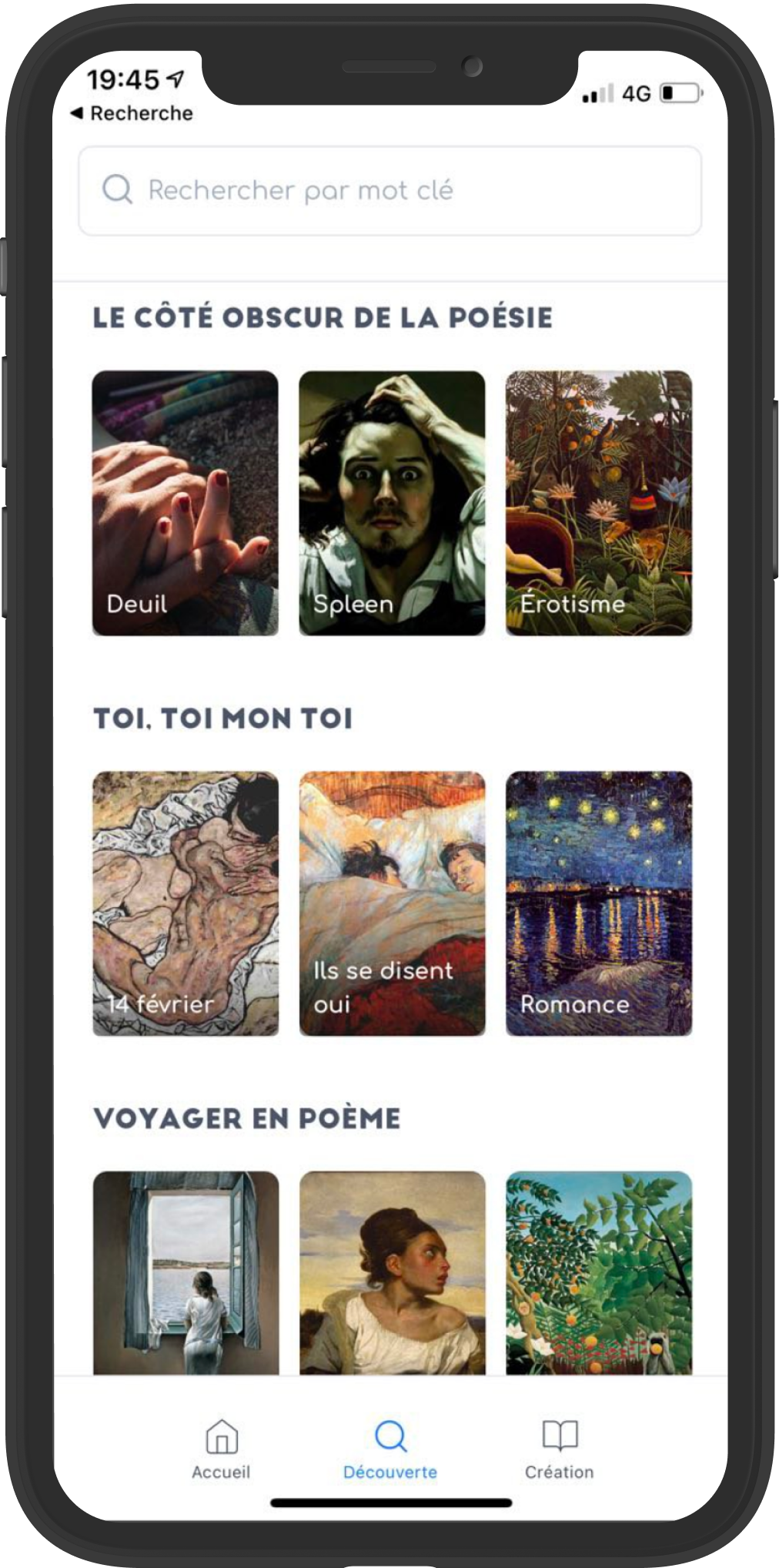Open the green jungle painting card
Viewport: 779px width, 1568px height.
coord(598,1272)
